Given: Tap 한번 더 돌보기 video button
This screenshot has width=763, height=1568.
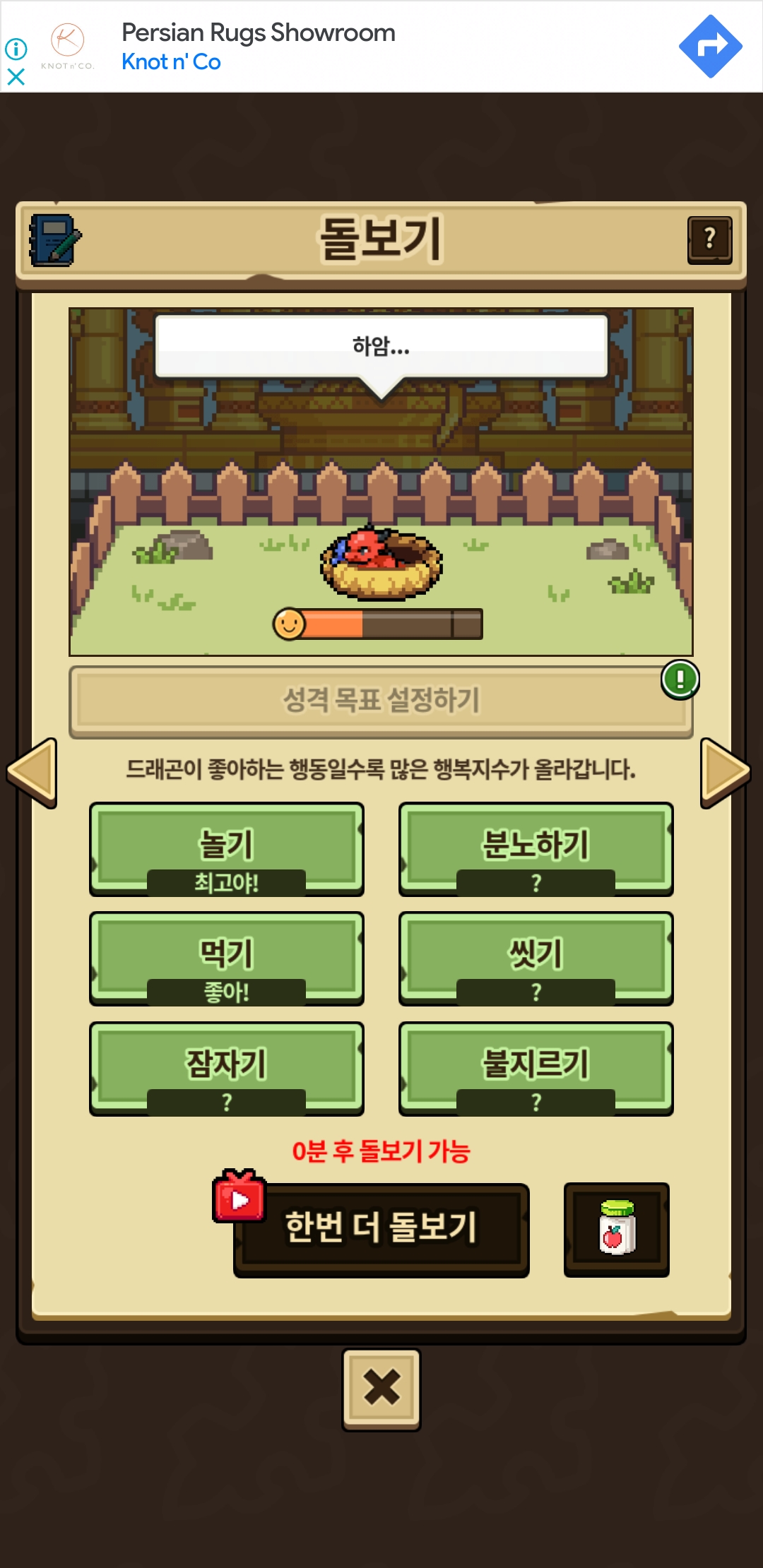Looking at the screenshot, I should (x=381, y=1229).
